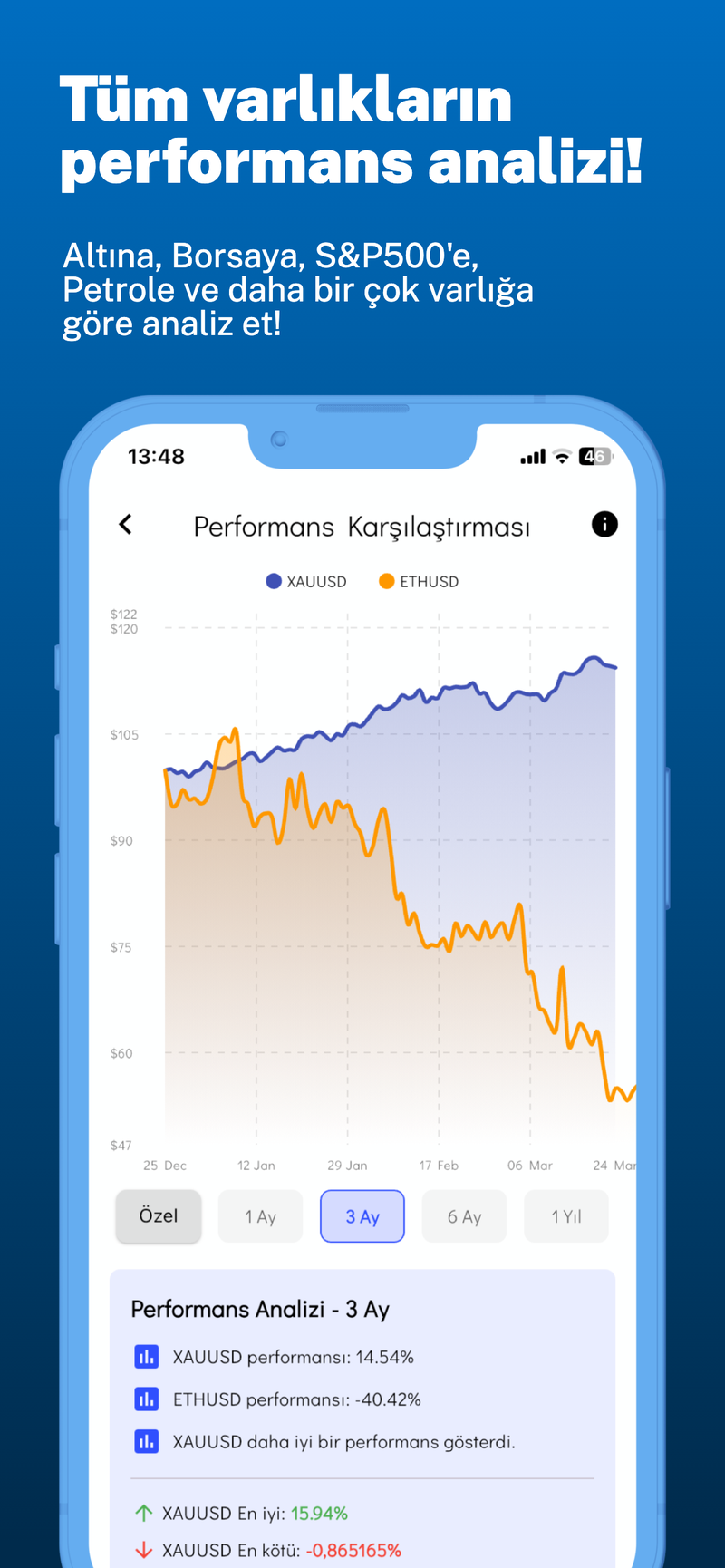This screenshot has height=1568, width=725.
Task: Select the 6 Ay time range
Action: pos(464,1216)
